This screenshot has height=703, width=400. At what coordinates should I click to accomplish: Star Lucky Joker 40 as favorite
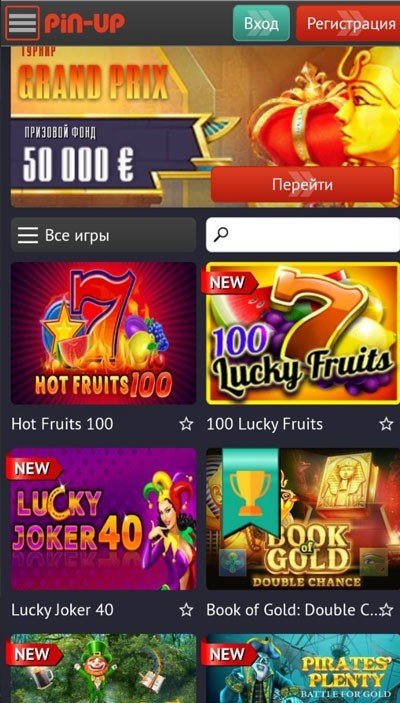(x=186, y=609)
